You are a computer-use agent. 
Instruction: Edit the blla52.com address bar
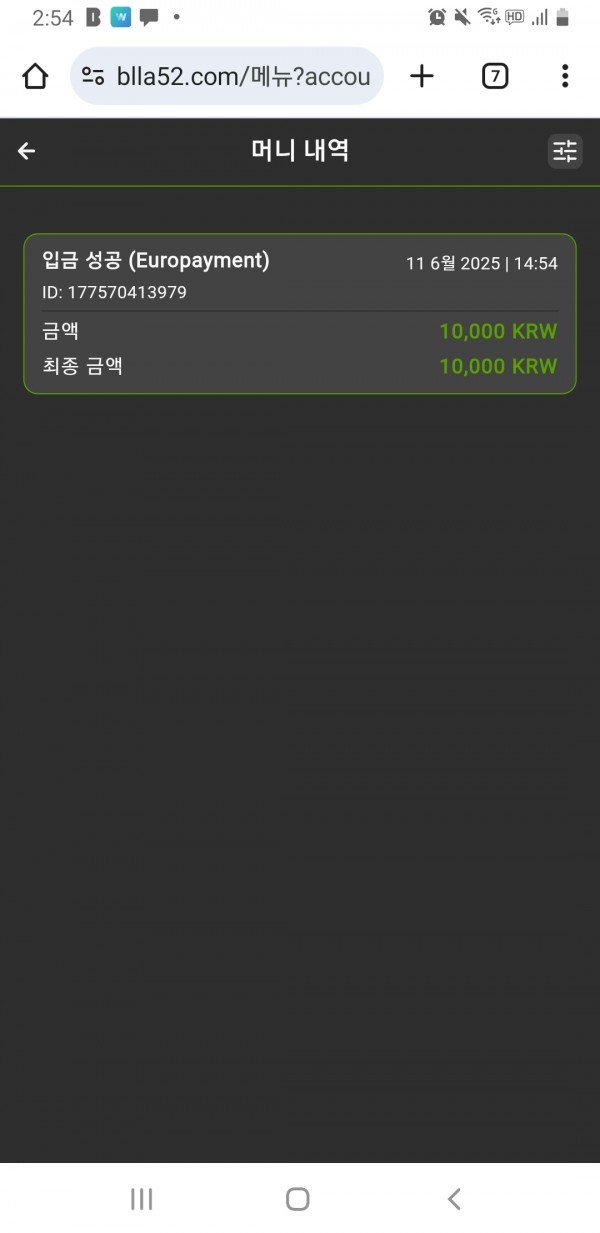pos(243,76)
